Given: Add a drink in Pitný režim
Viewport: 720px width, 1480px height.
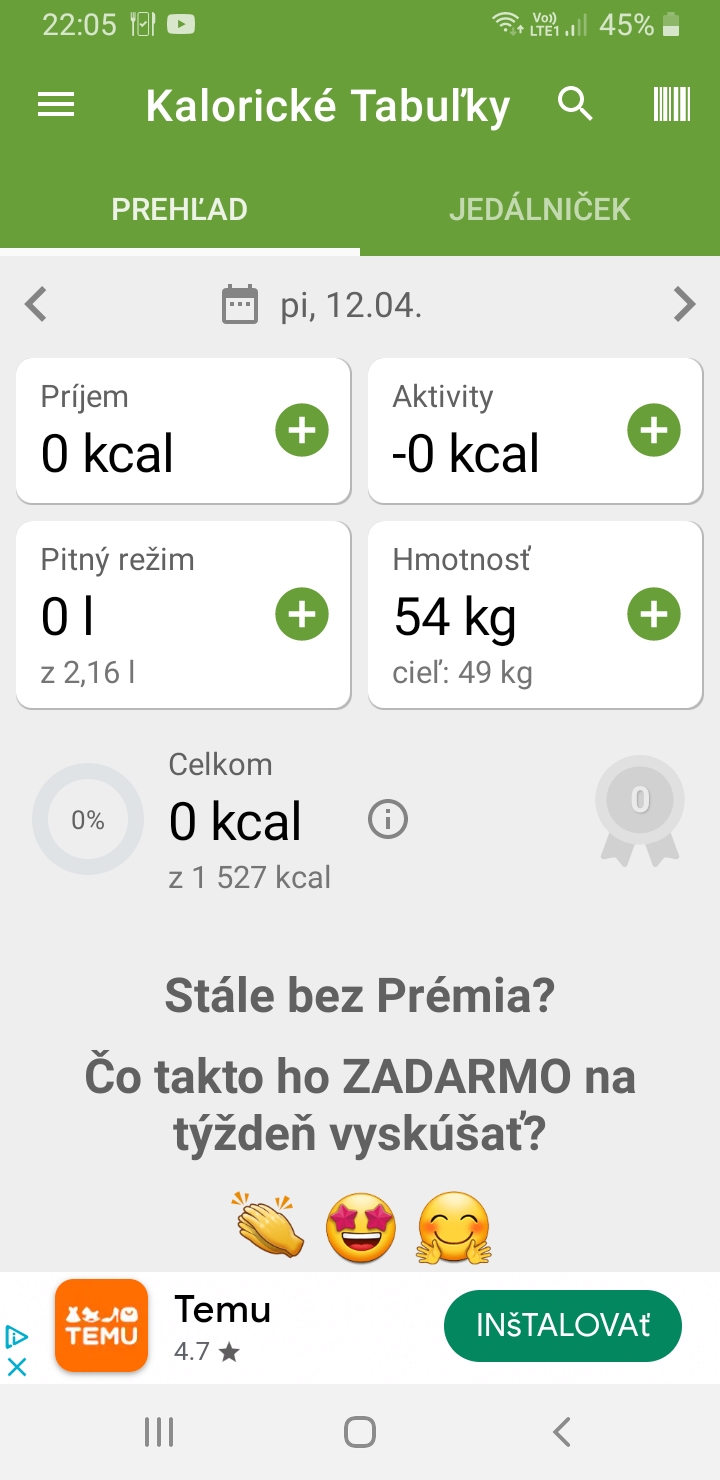Looking at the screenshot, I should click(302, 614).
